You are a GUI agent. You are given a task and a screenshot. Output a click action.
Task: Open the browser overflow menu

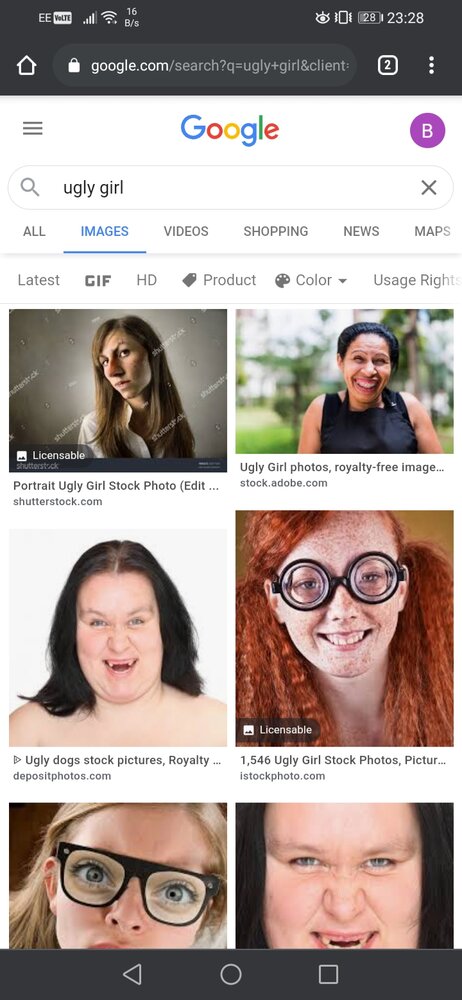pos(431,65)
